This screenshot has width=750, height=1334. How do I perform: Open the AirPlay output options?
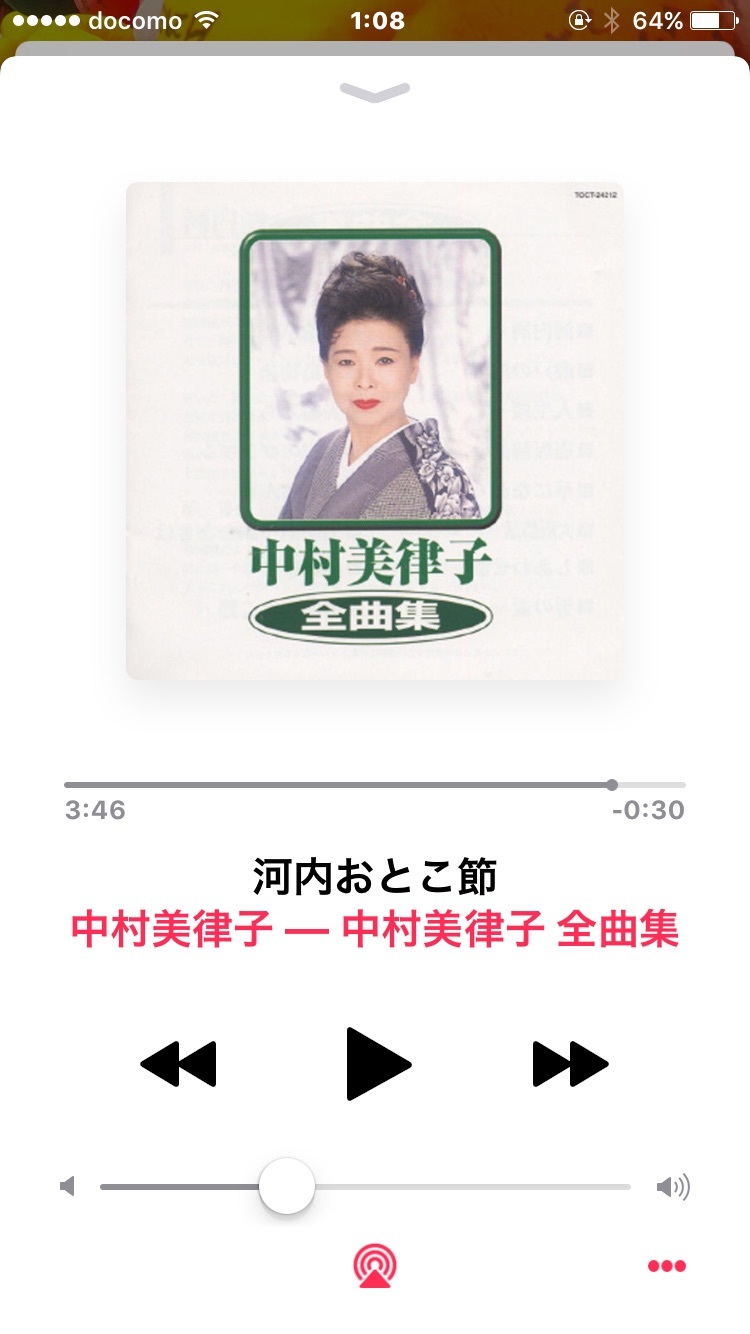tap(375, 1266)
